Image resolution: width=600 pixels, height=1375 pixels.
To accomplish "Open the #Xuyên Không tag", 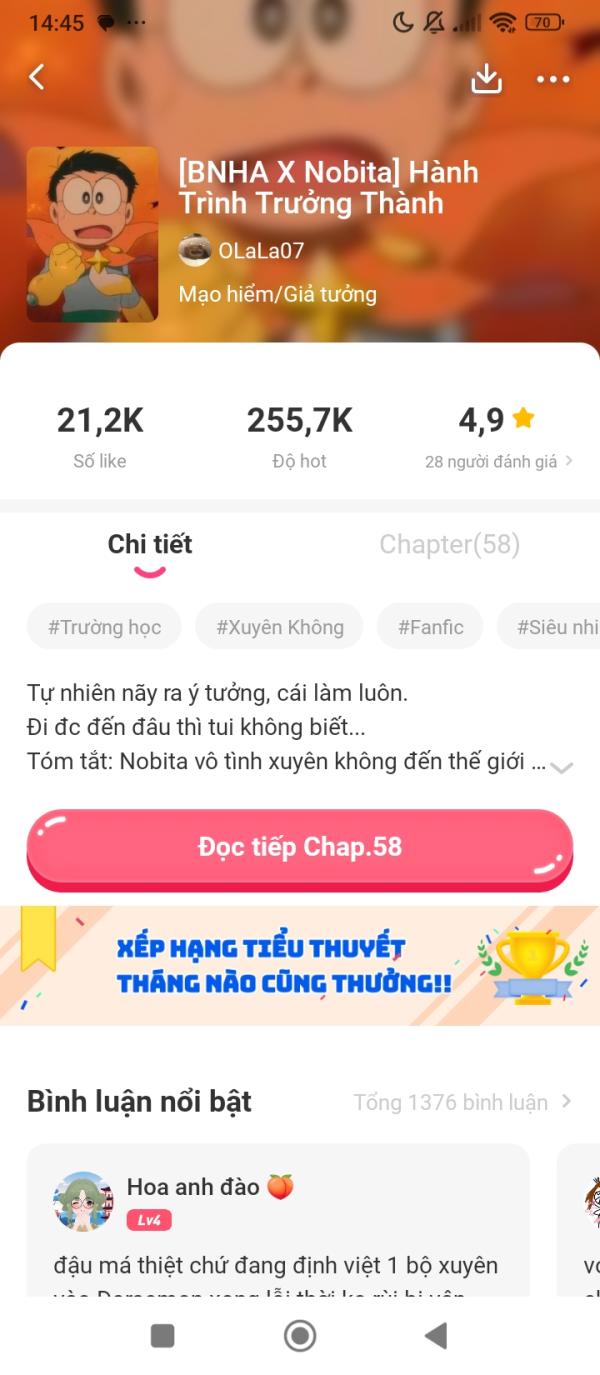I will (279, 627).
